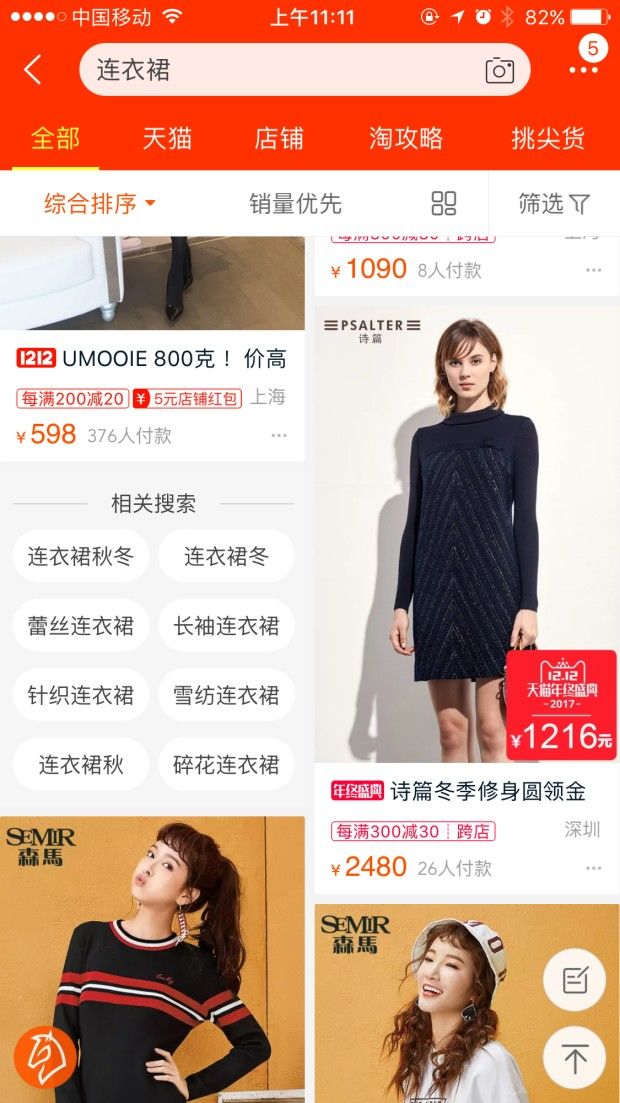Choose the 长袖连衣裙 related search

pos(226,626)
